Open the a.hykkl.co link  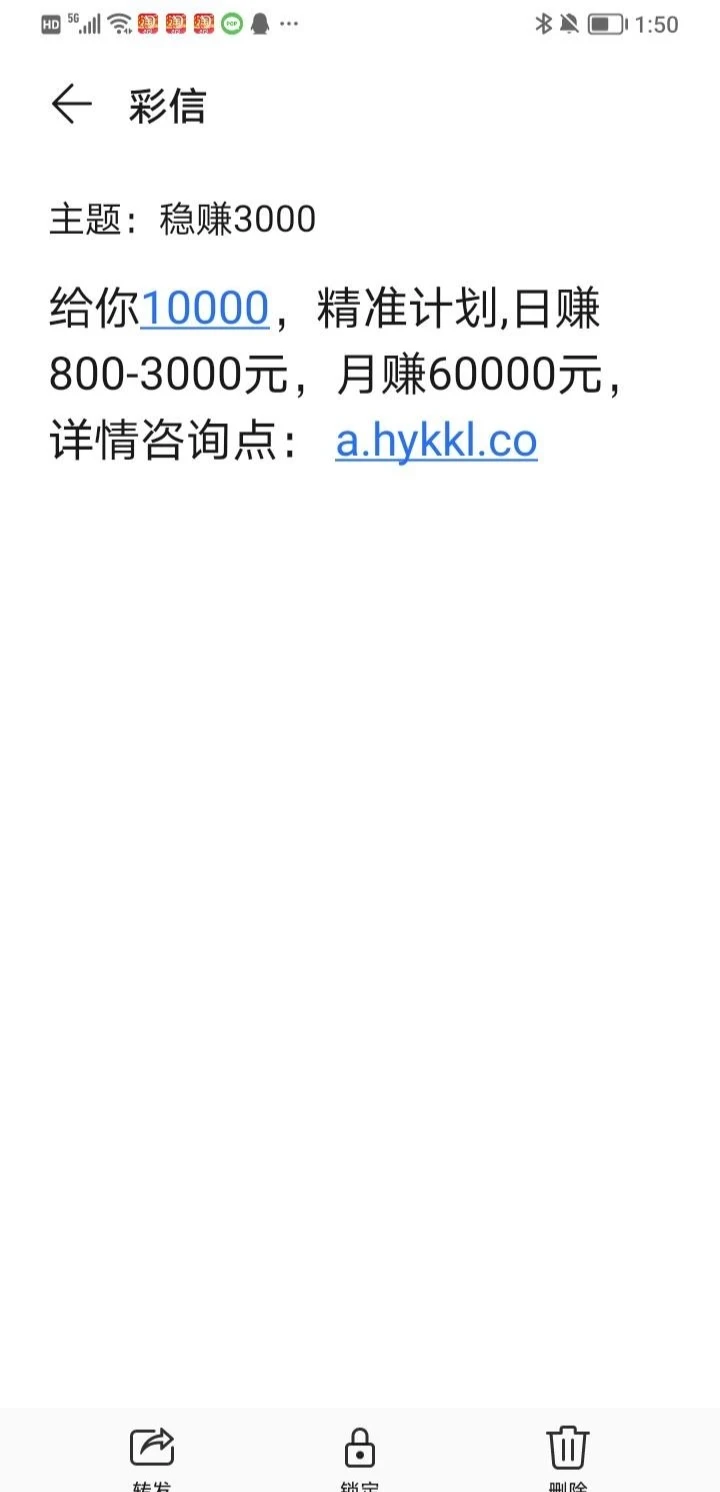436,440
